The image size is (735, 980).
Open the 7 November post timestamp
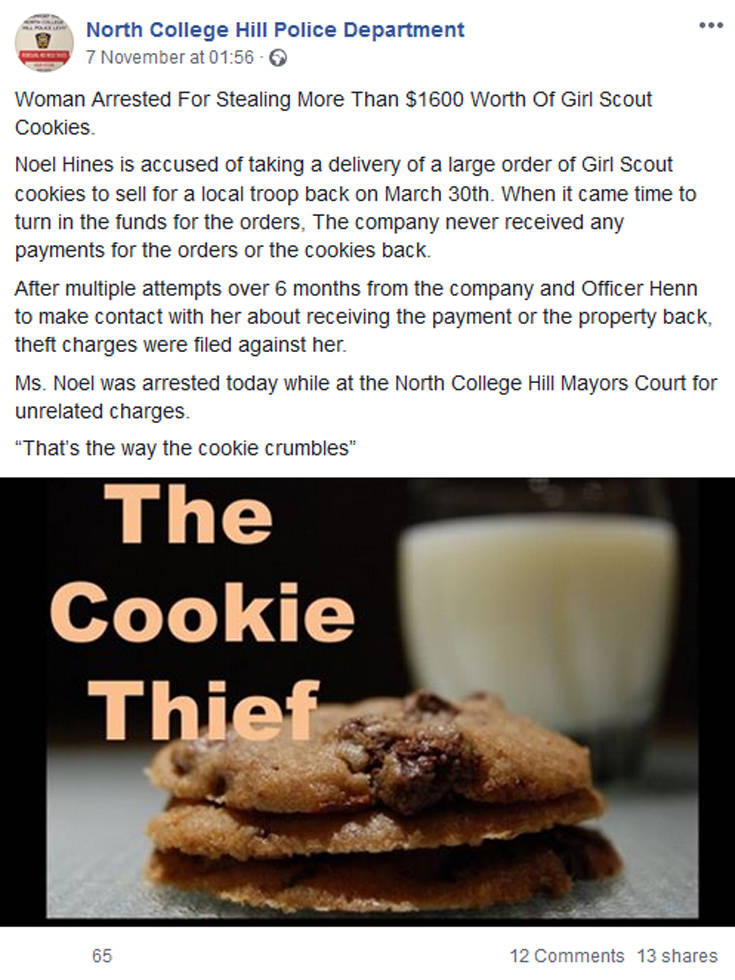(x=170, y=57)
